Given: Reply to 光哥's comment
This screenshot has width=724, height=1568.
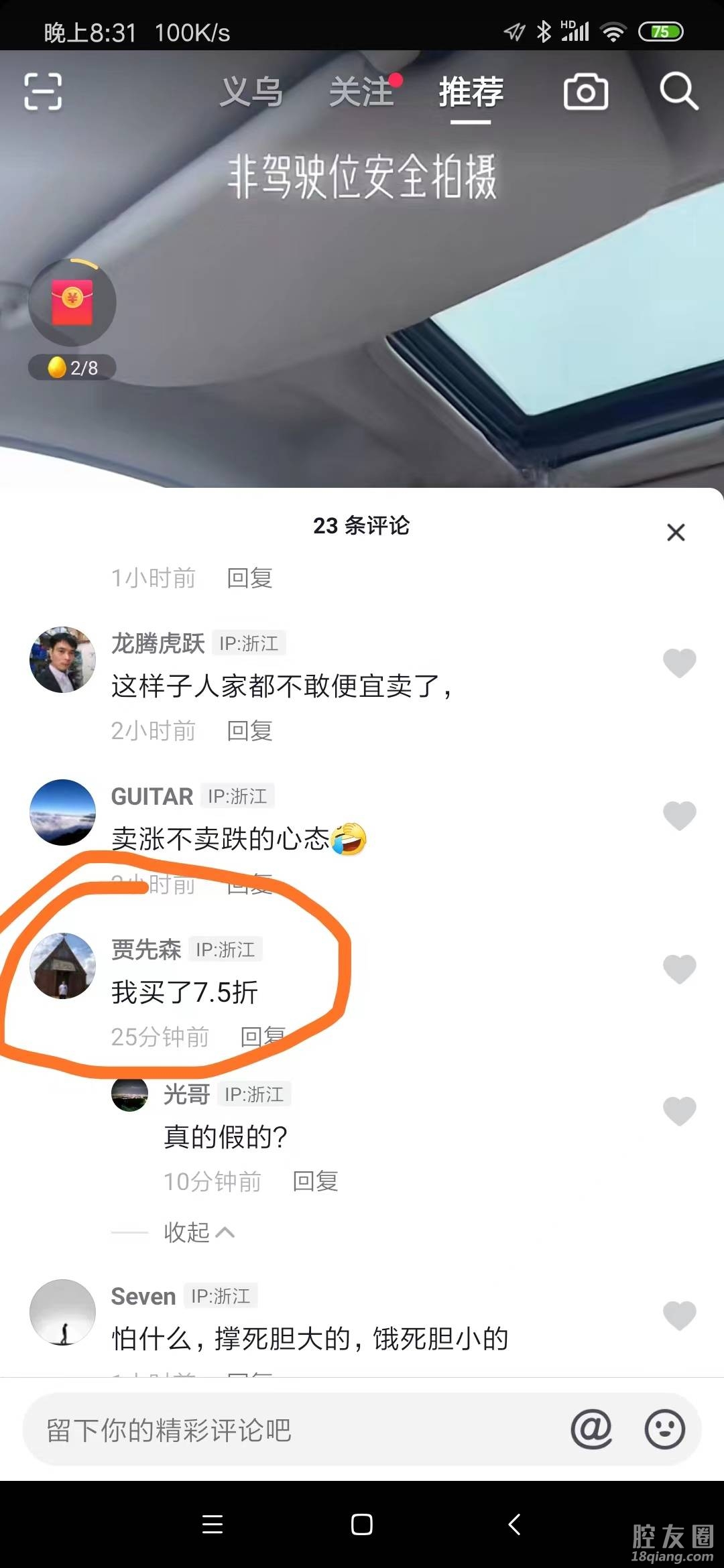Looking at the screenshot, I should [315, 1181].
